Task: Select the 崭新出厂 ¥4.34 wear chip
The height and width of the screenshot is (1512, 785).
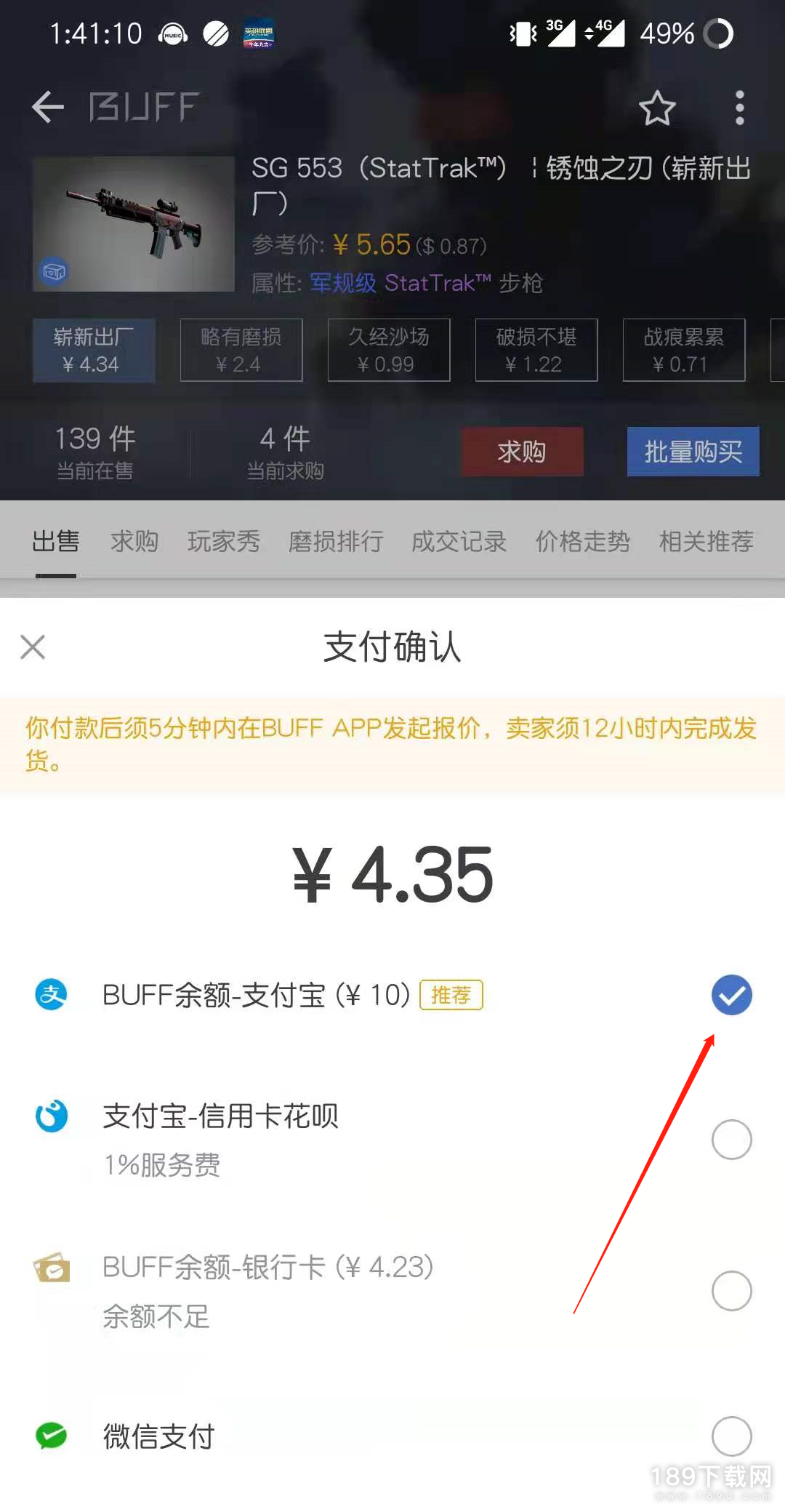Action: click(94, 350)
